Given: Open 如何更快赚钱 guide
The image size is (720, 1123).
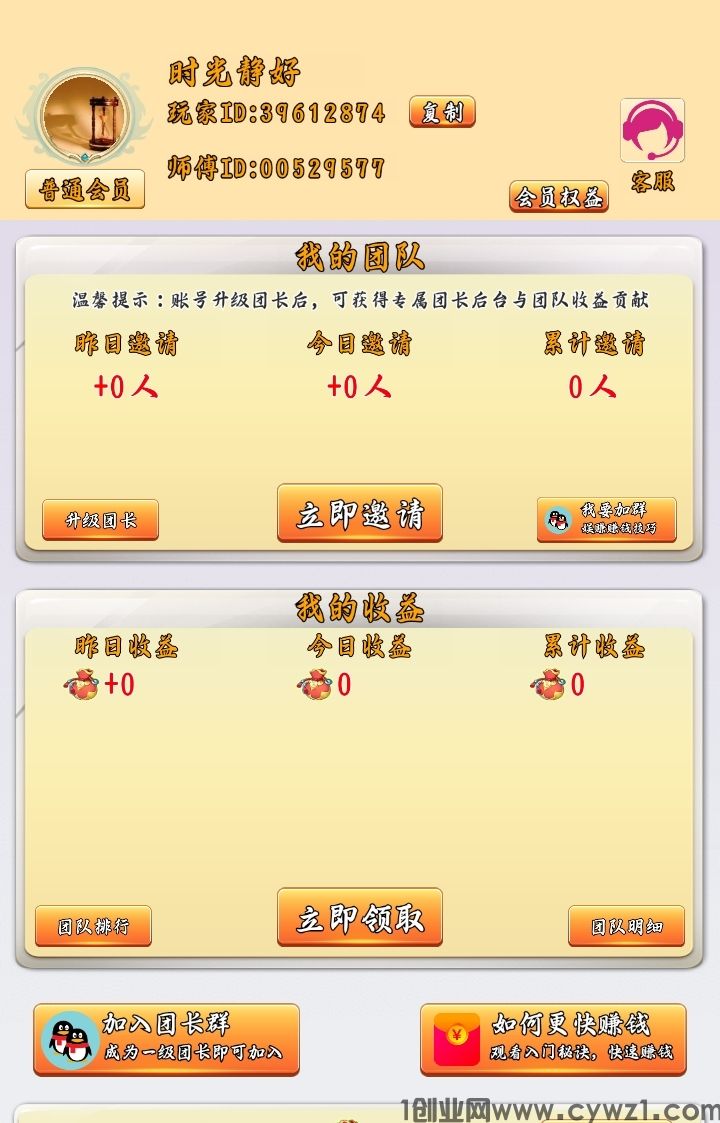Looking at the screenshot, I should [x=553, y=1040].
